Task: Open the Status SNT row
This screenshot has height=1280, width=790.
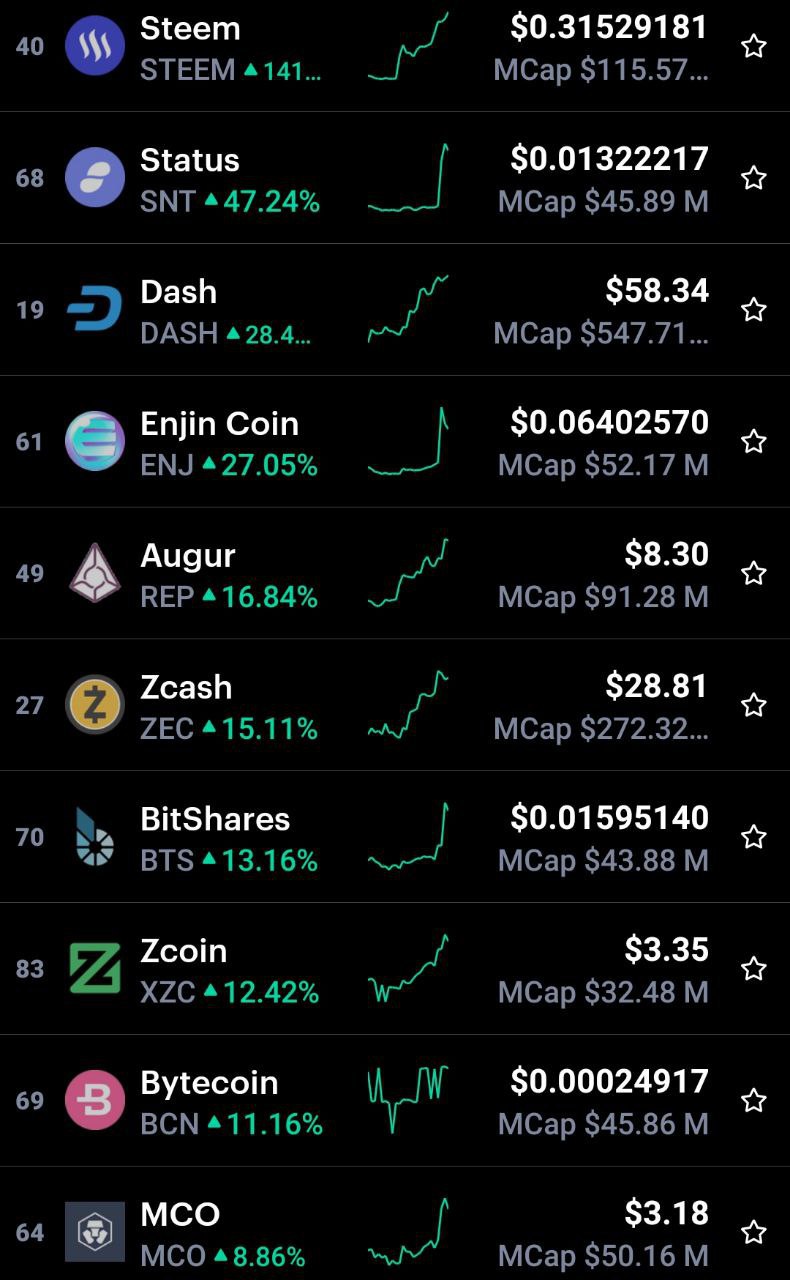Action: [395, 178]
